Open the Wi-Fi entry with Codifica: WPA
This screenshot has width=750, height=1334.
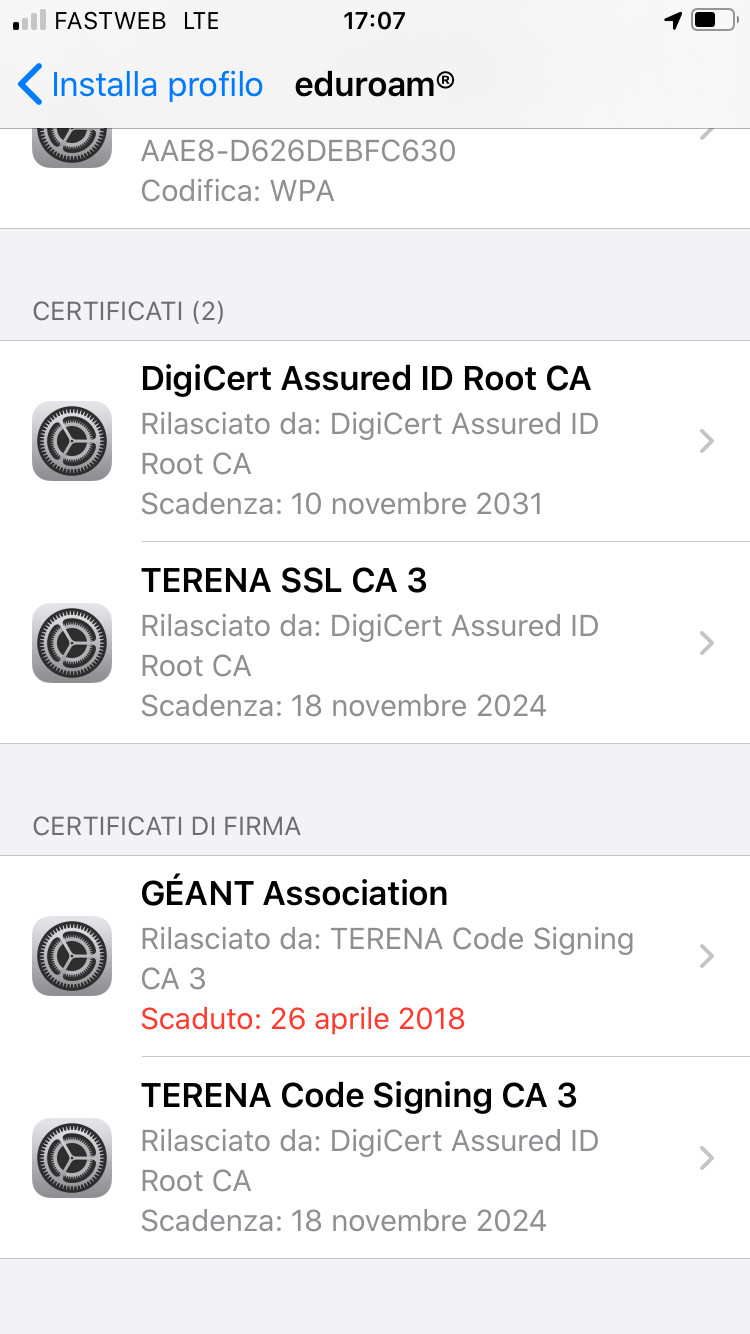coord(375,178)
